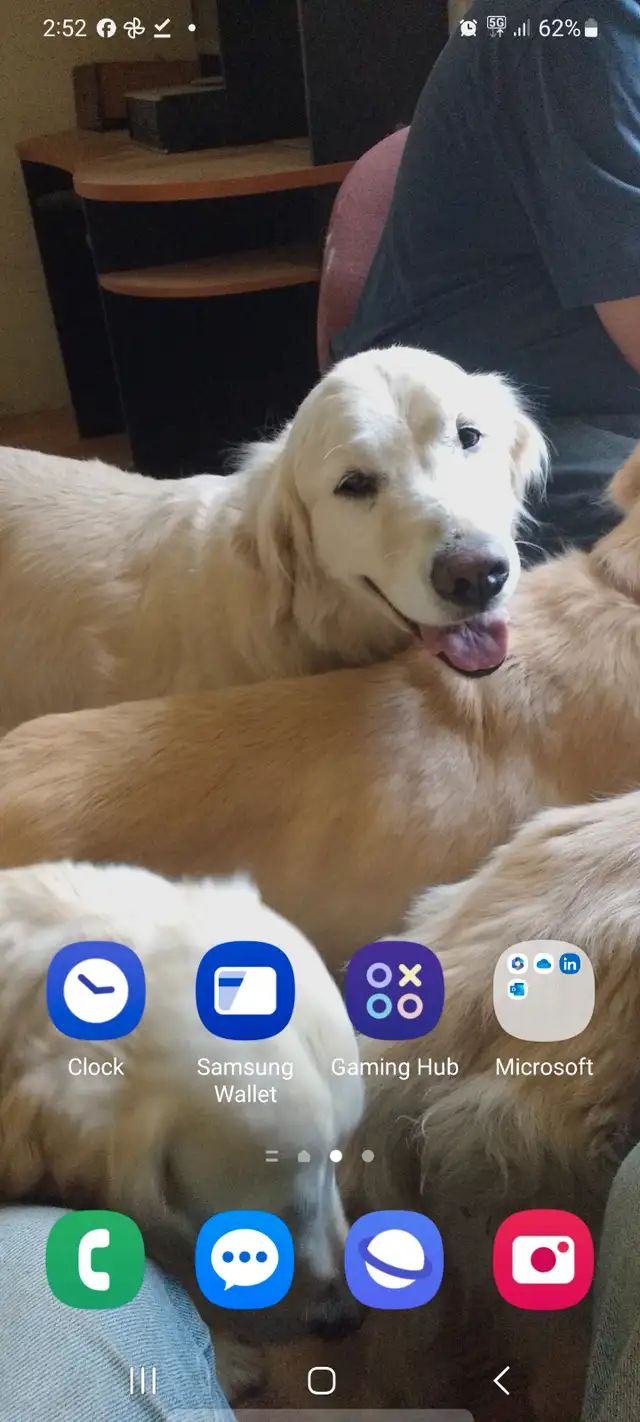
Task: Go to the last page dot
Action: pos(368,1156)
